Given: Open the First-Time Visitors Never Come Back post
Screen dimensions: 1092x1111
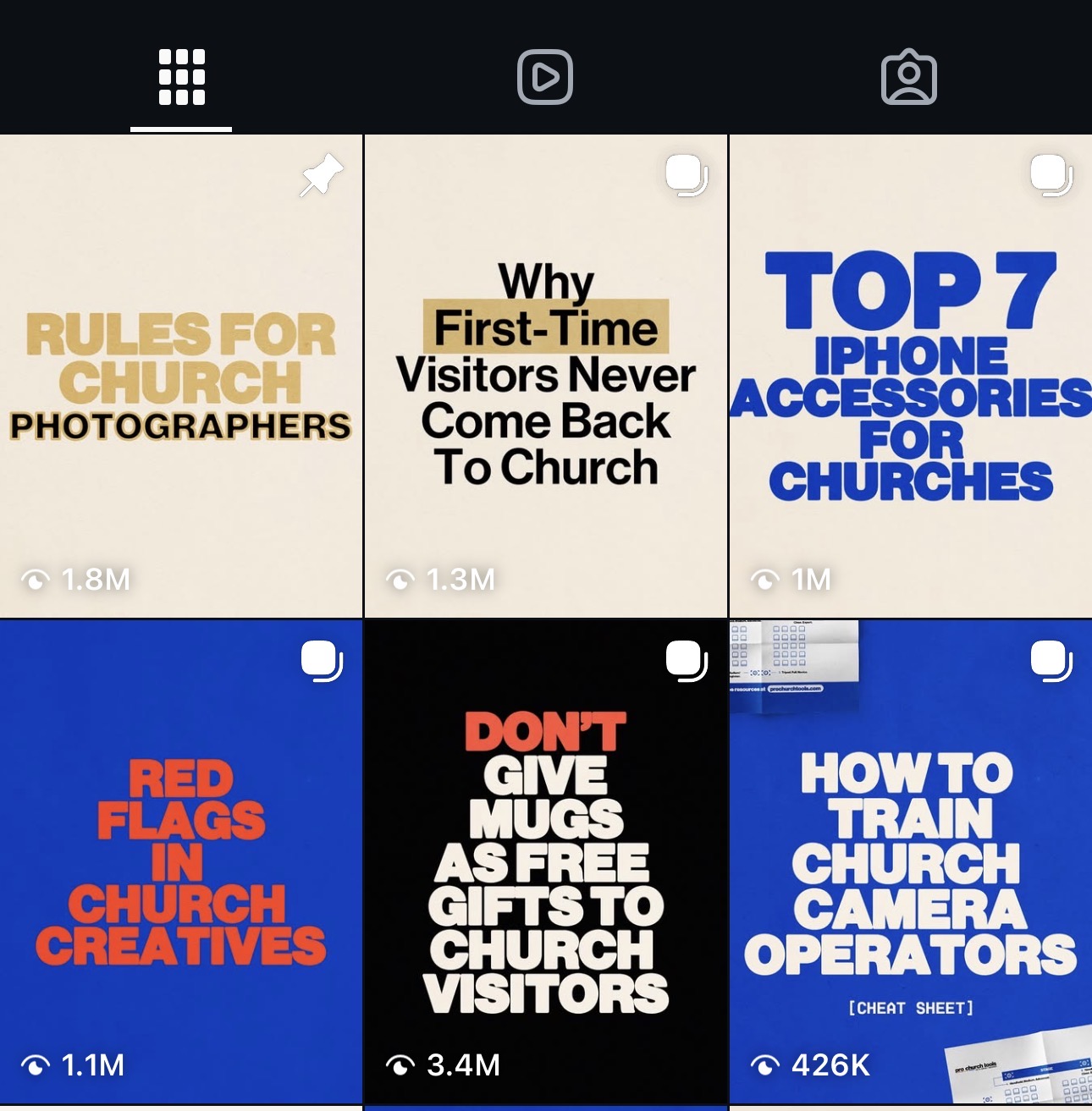Looking at the screenshot, I should 545,377.
